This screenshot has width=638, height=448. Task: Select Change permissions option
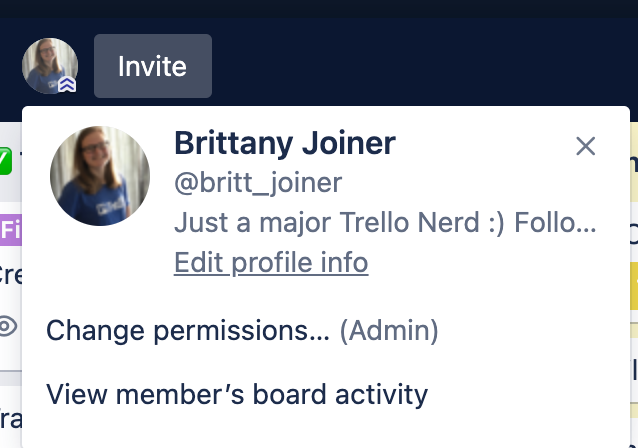tap(188, 330)
